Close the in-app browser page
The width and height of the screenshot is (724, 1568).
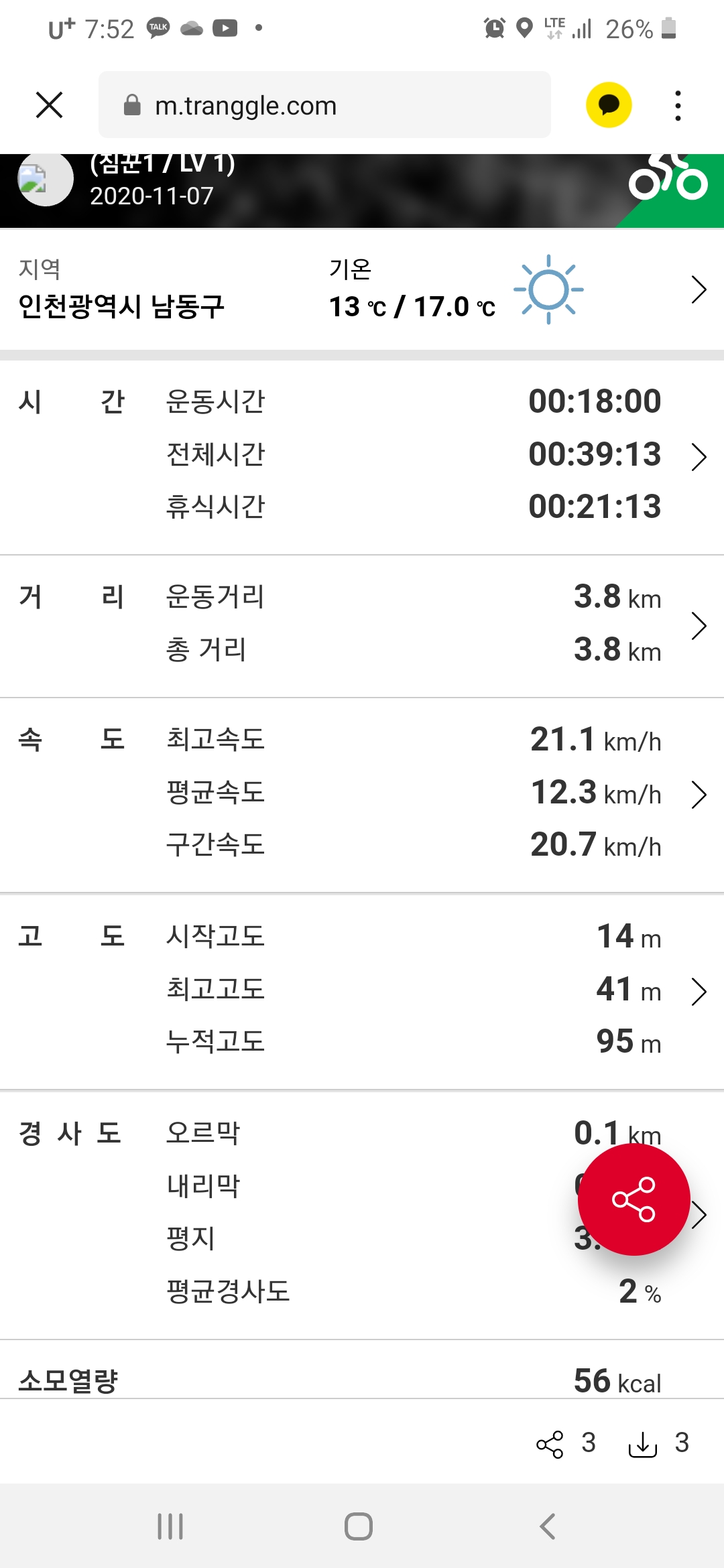pos(49,105)
